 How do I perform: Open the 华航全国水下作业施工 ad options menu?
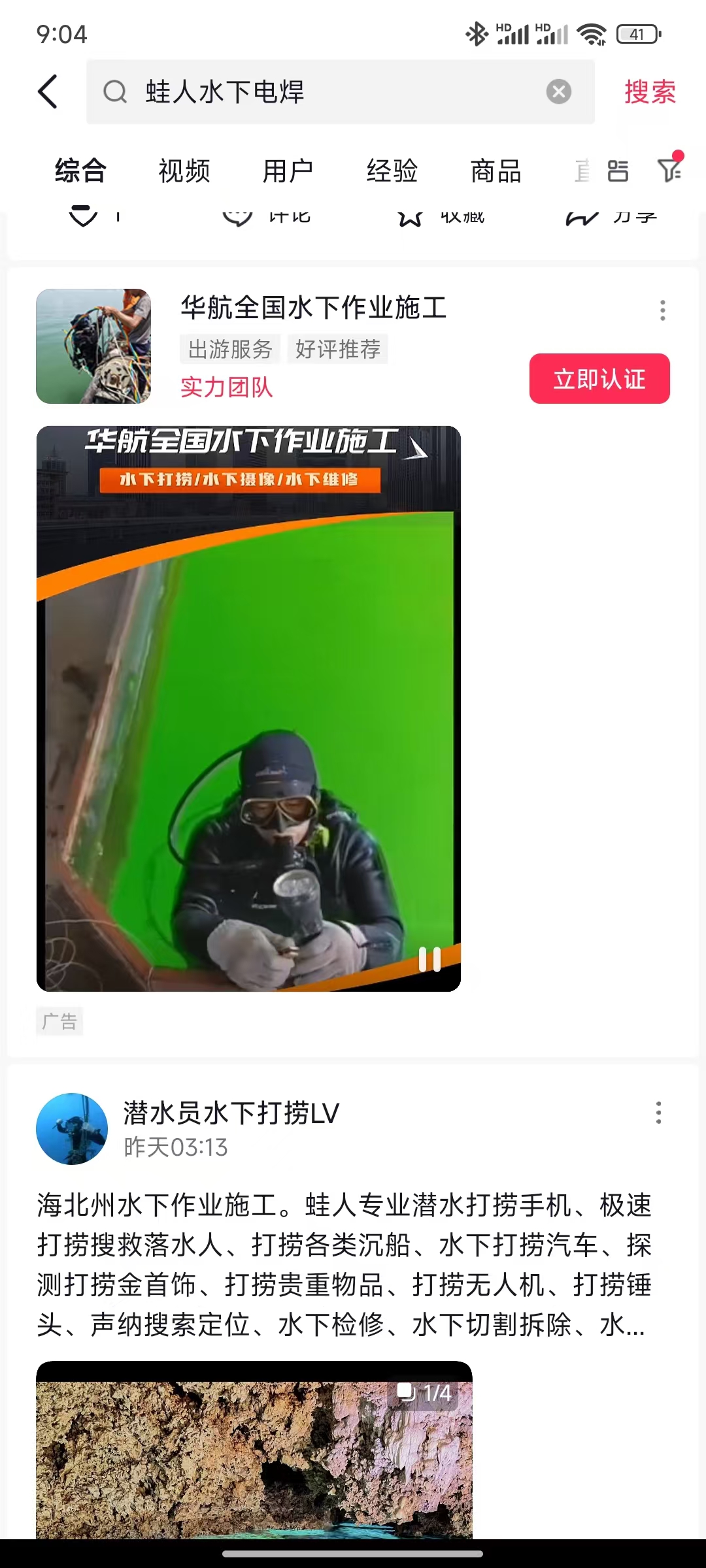(662, 310)
